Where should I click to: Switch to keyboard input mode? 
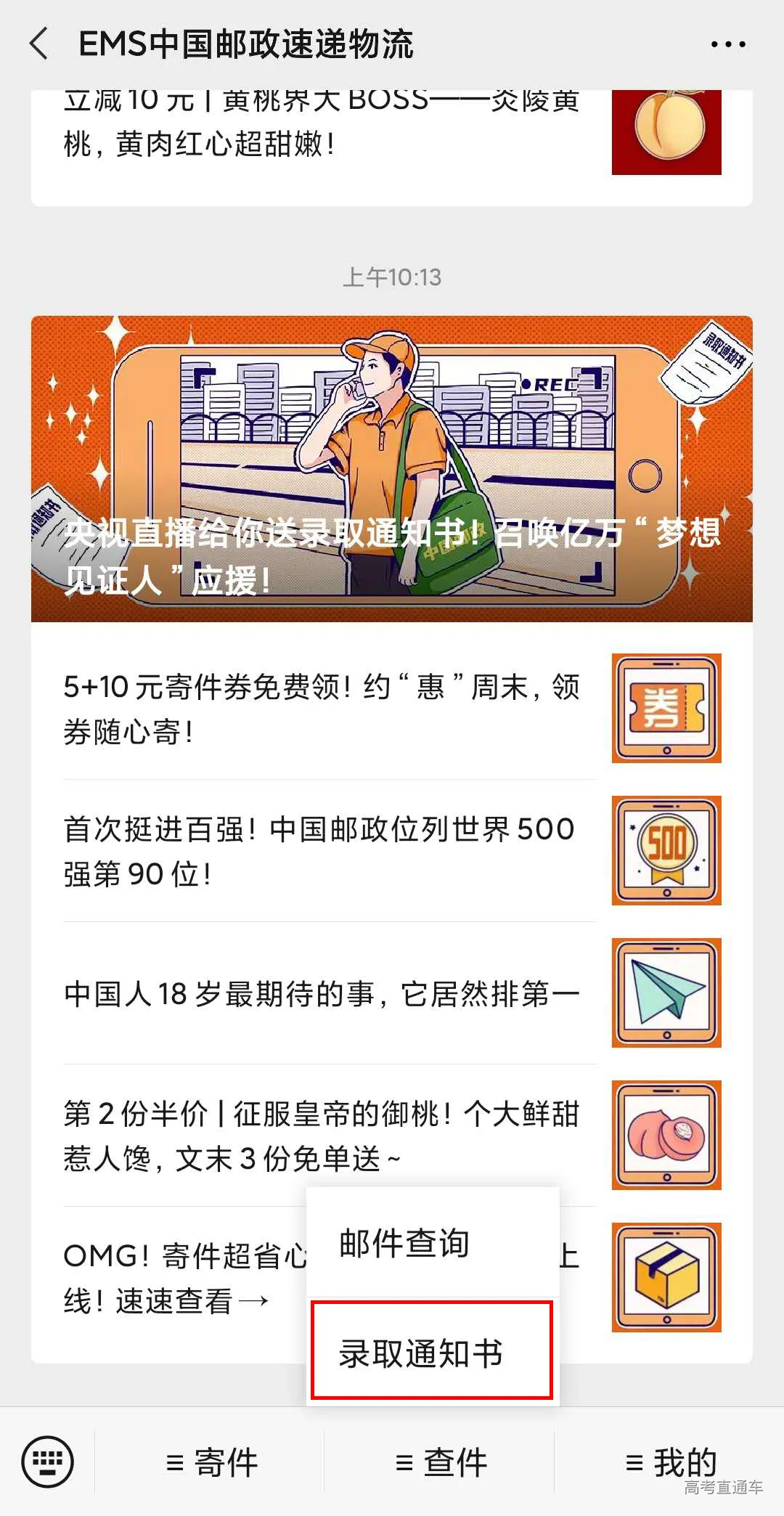tap(48, 1461)
